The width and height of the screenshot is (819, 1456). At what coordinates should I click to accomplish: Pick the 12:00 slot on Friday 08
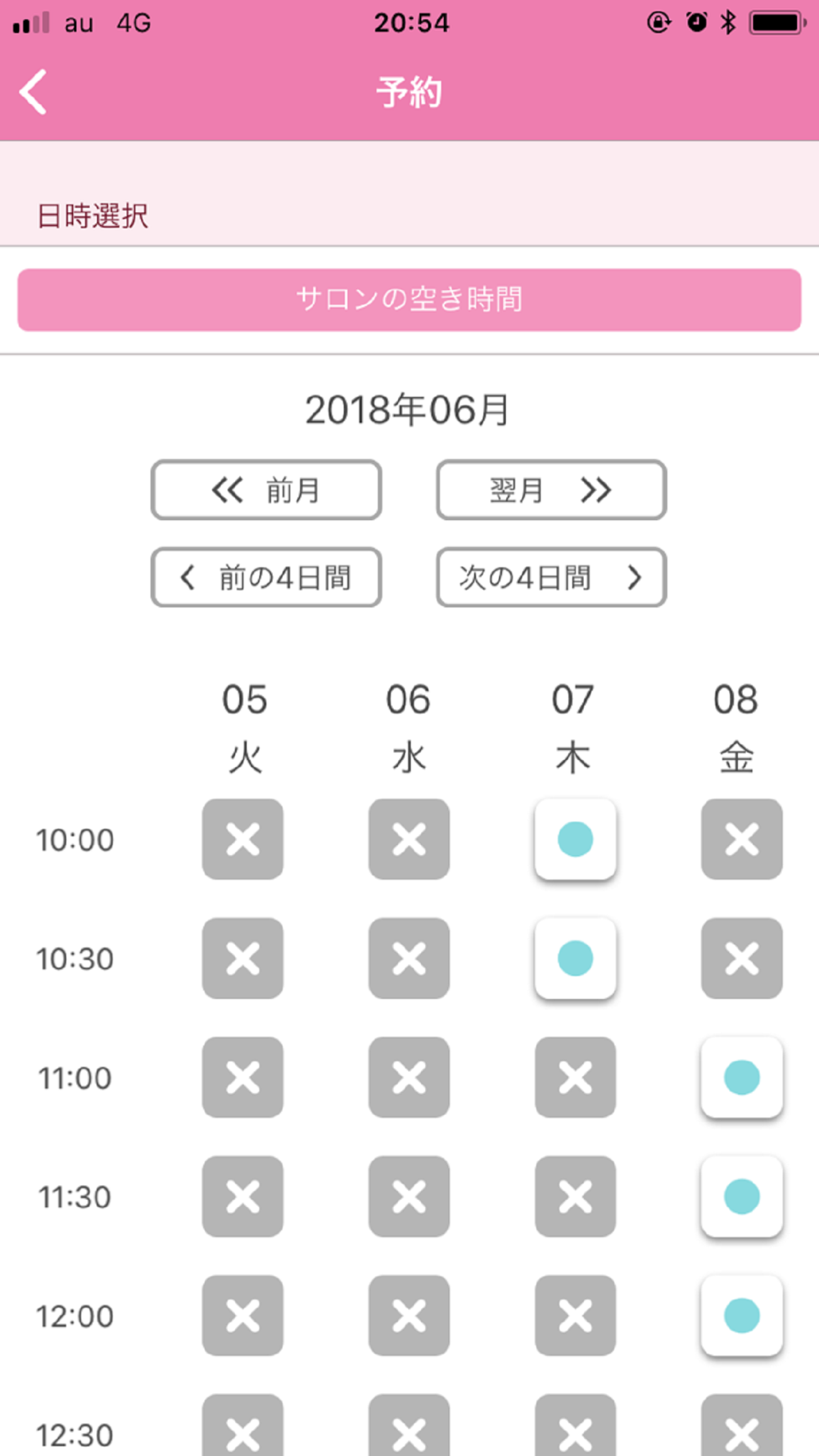741,1316
